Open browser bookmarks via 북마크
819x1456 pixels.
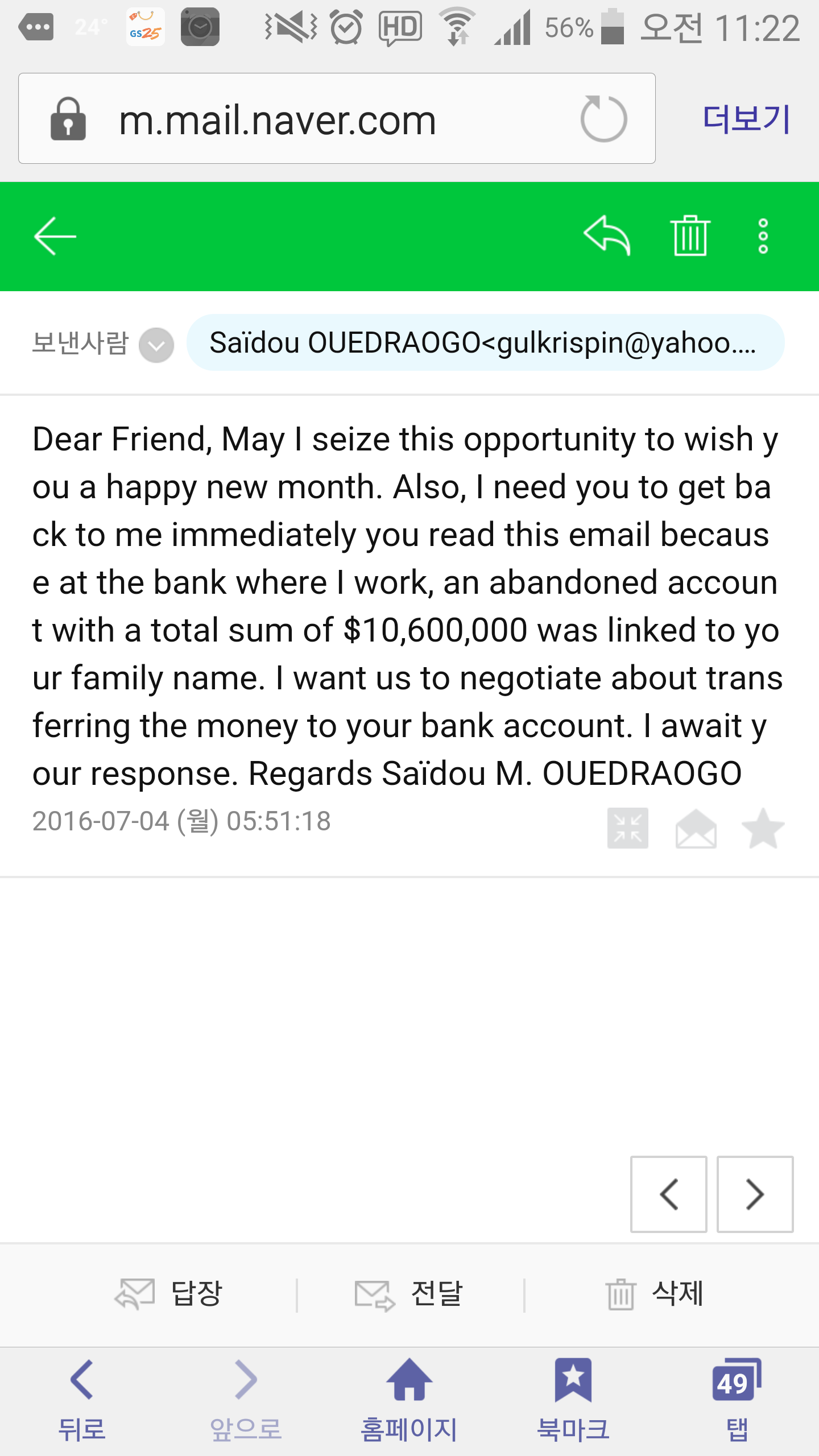point(573,1400)
